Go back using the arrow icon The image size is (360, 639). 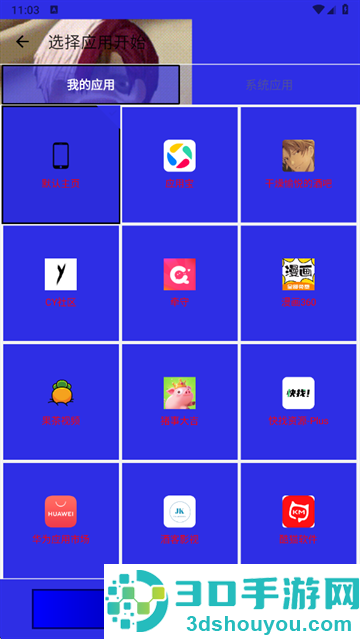(x=22, y=42)
